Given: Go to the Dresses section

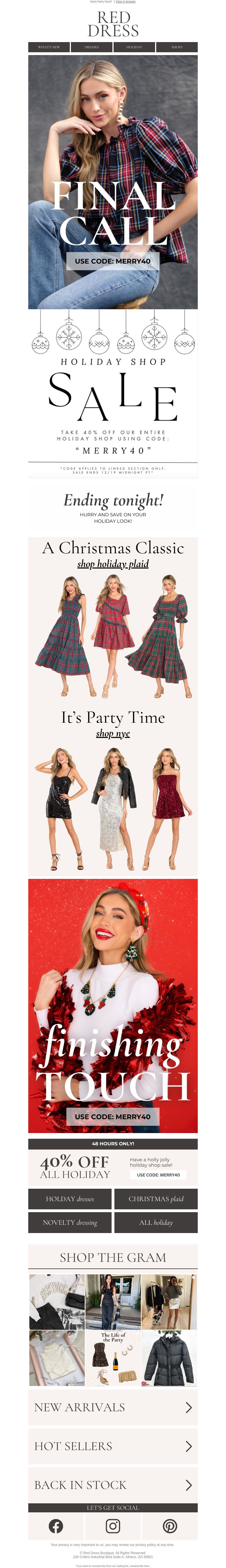Looking at the screenshot, I should 91,47.
